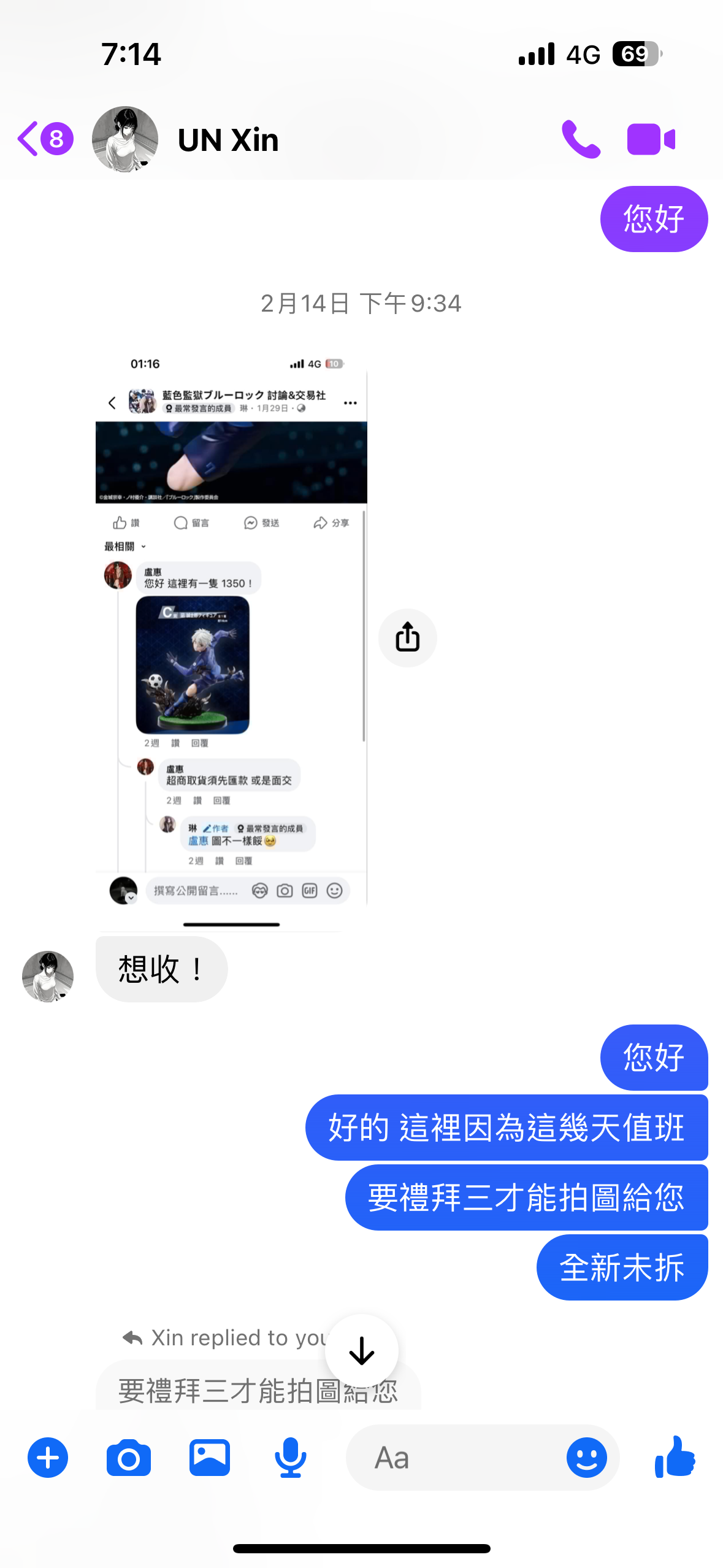
Task: Open more attachment options with plus
Action: pyautogui.click(x=48, y=1458)
